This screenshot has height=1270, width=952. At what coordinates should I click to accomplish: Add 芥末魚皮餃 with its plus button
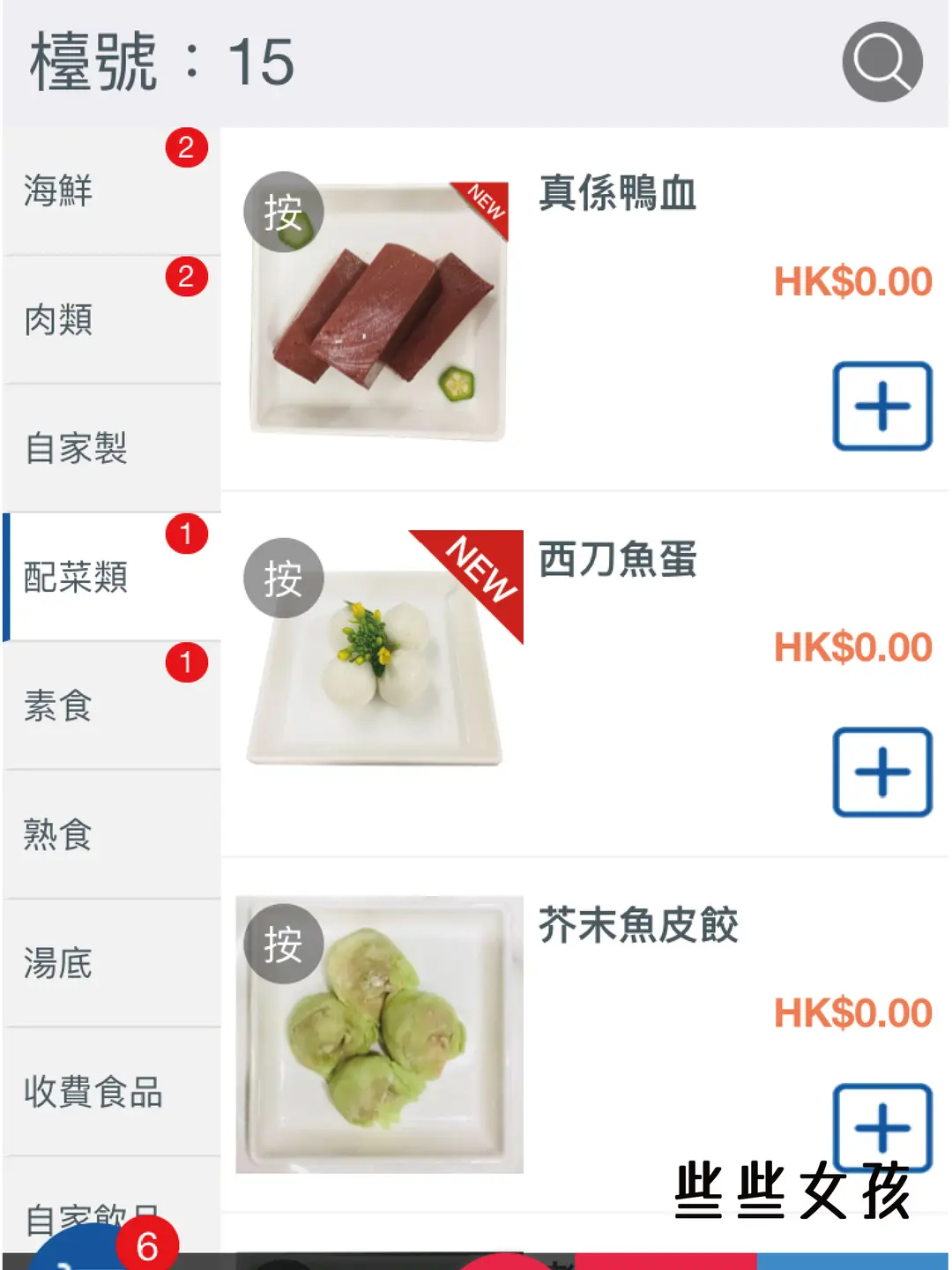coord(882,1124)
